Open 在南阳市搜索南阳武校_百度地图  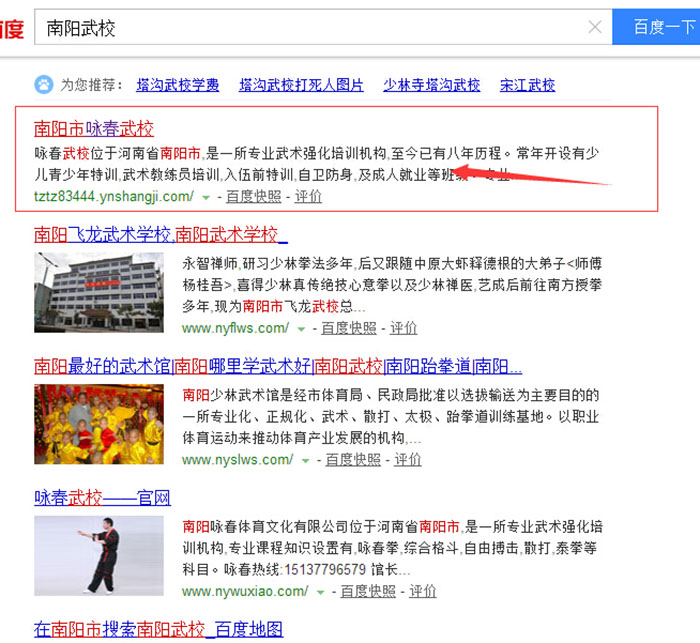[x=158, y=630]
